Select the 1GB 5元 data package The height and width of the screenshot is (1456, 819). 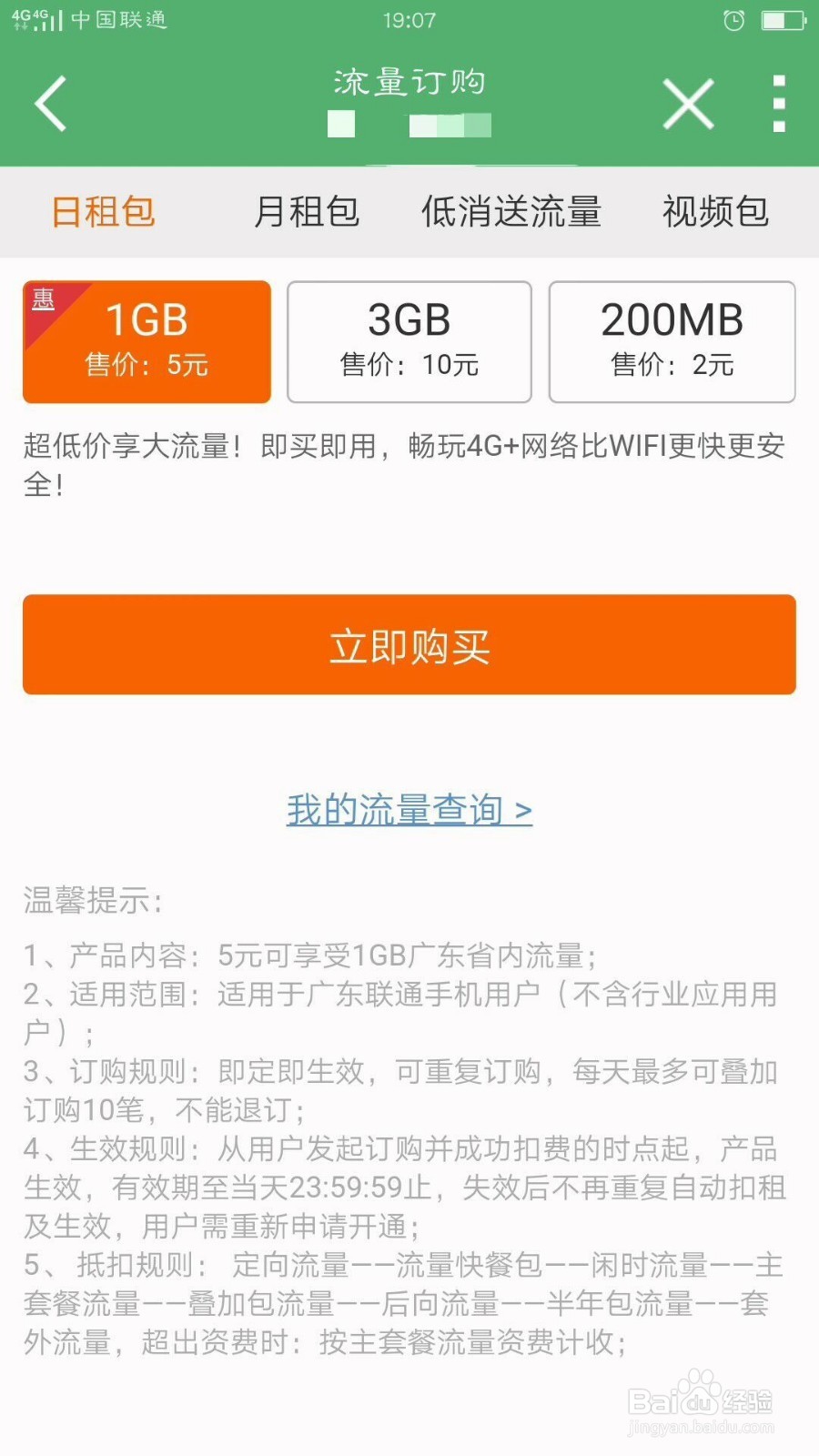147,341
